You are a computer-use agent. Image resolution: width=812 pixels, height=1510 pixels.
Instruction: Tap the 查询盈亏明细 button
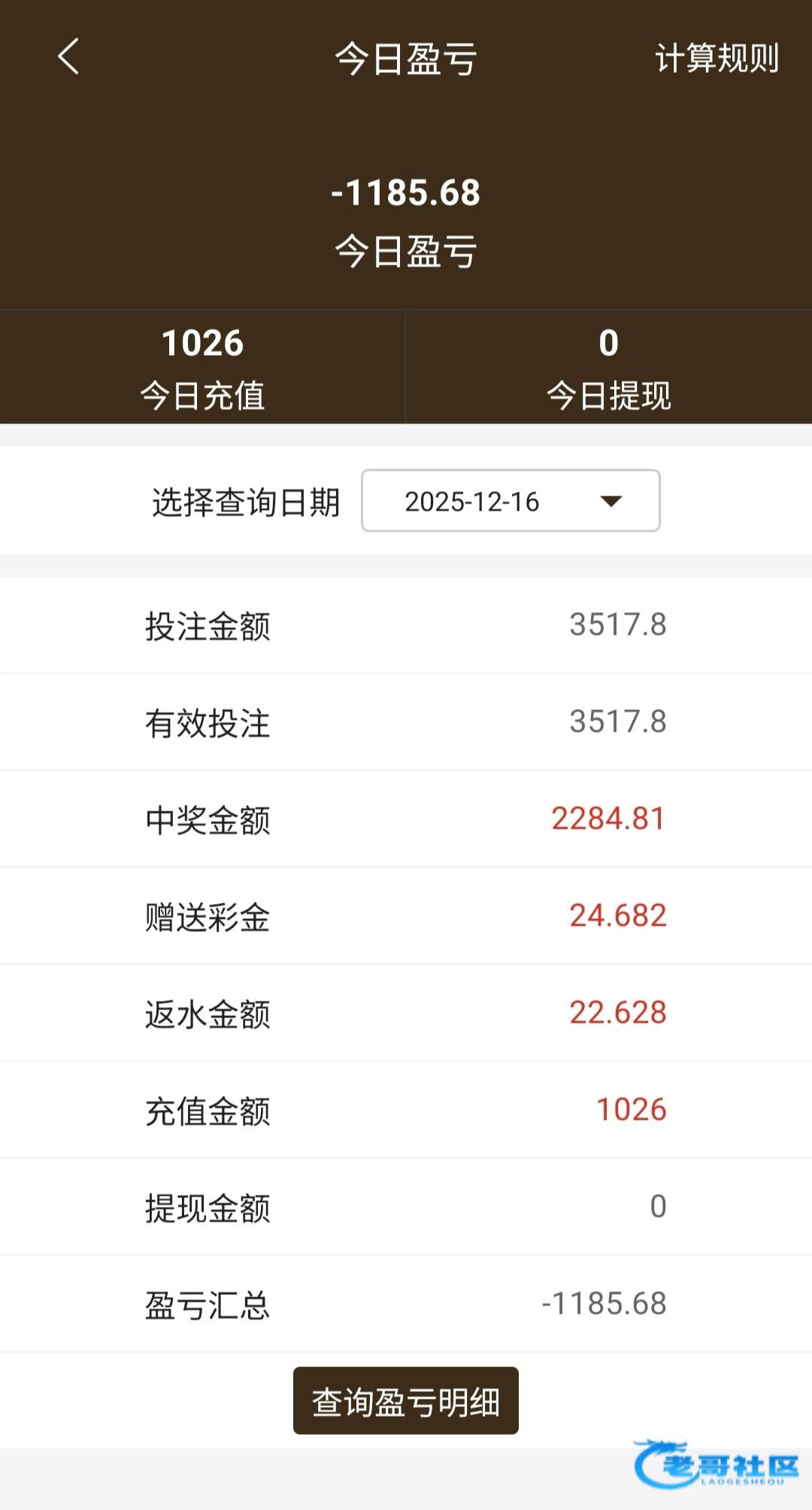coord(406,1401)
